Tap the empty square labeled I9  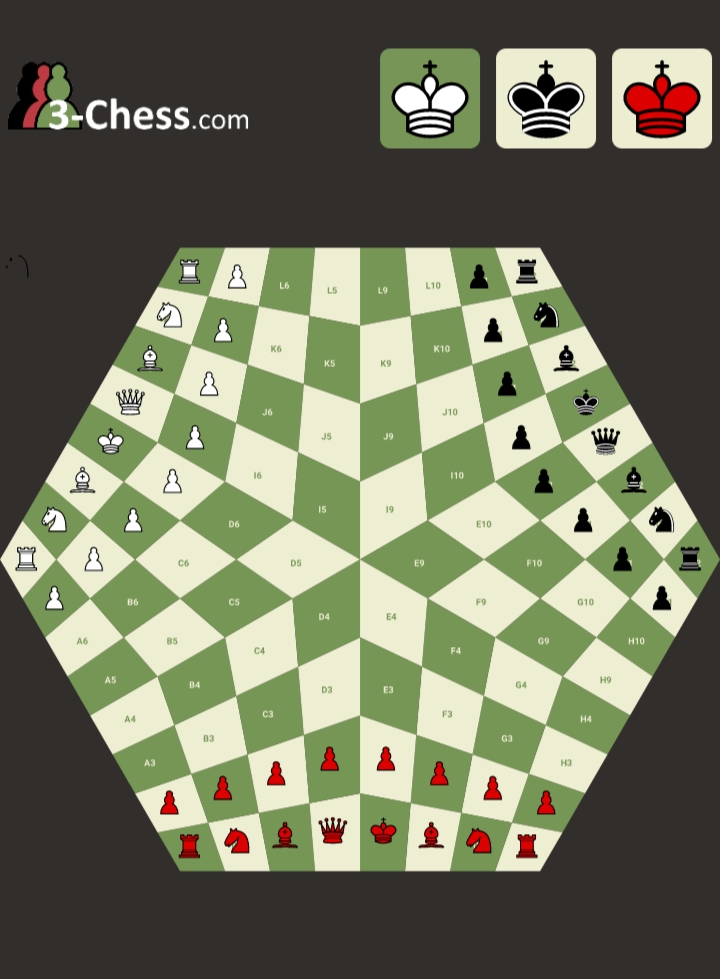tap(390, 512)
